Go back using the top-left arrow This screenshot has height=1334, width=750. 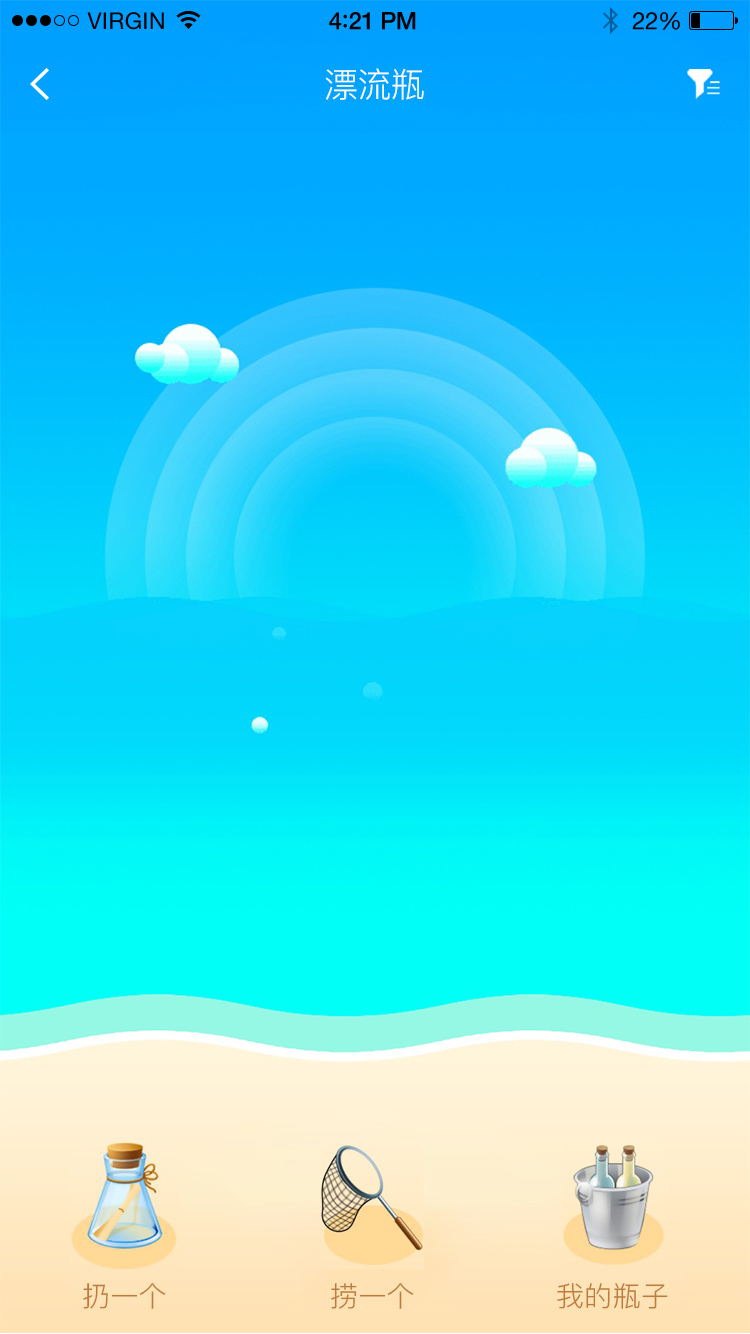(x=40, y=85)
